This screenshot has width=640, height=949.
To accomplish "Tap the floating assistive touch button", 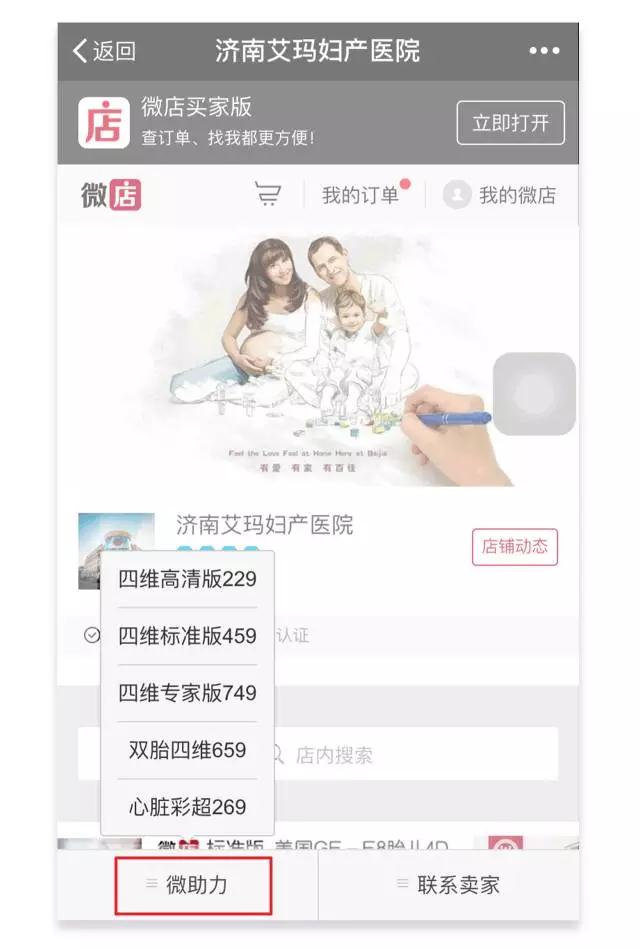I will (x=534, y=393).
